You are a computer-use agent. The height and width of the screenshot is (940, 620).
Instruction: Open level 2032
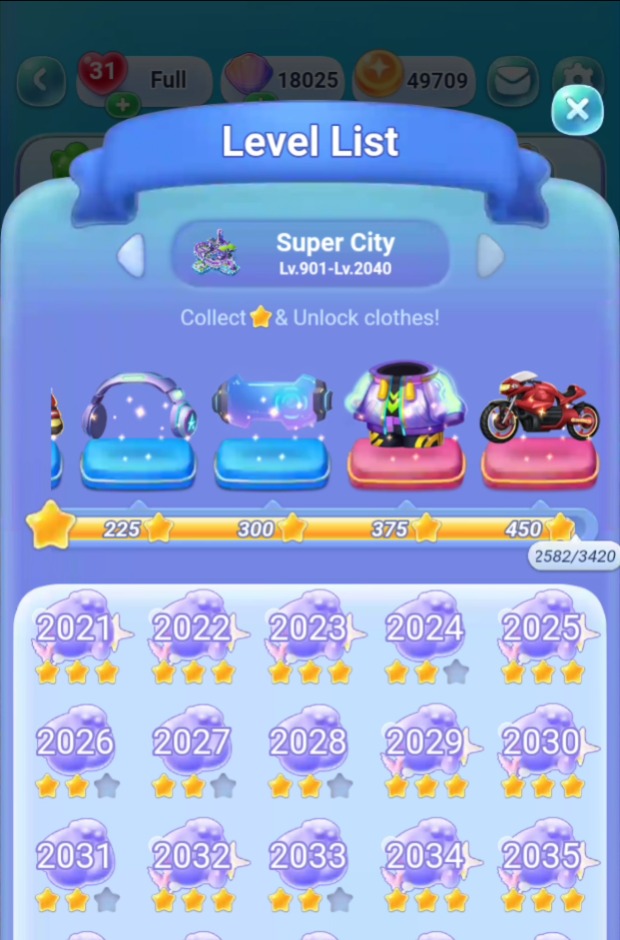point(194,865)
